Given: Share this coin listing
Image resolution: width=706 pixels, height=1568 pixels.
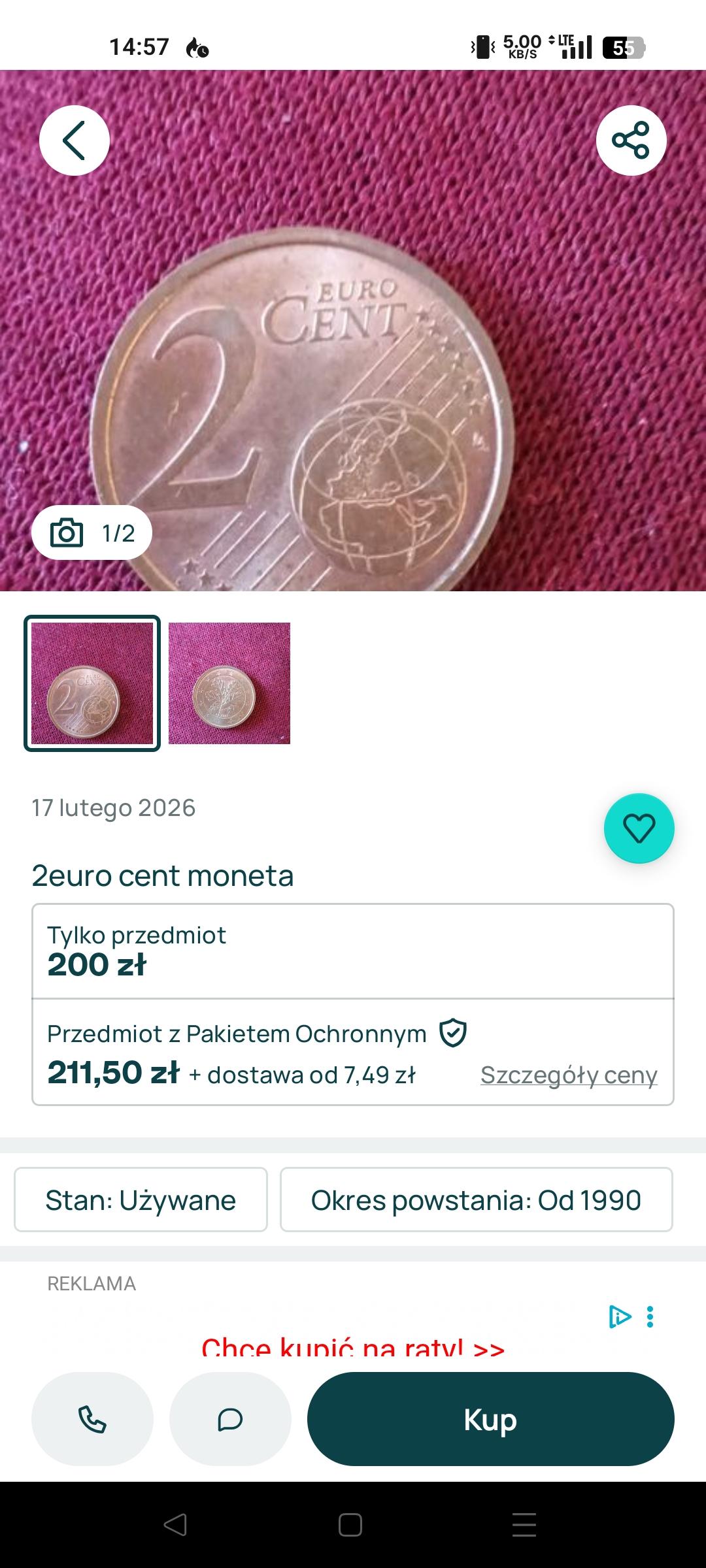Looking at the screenshot, I should pyautogui.click(x=631, y=140).
